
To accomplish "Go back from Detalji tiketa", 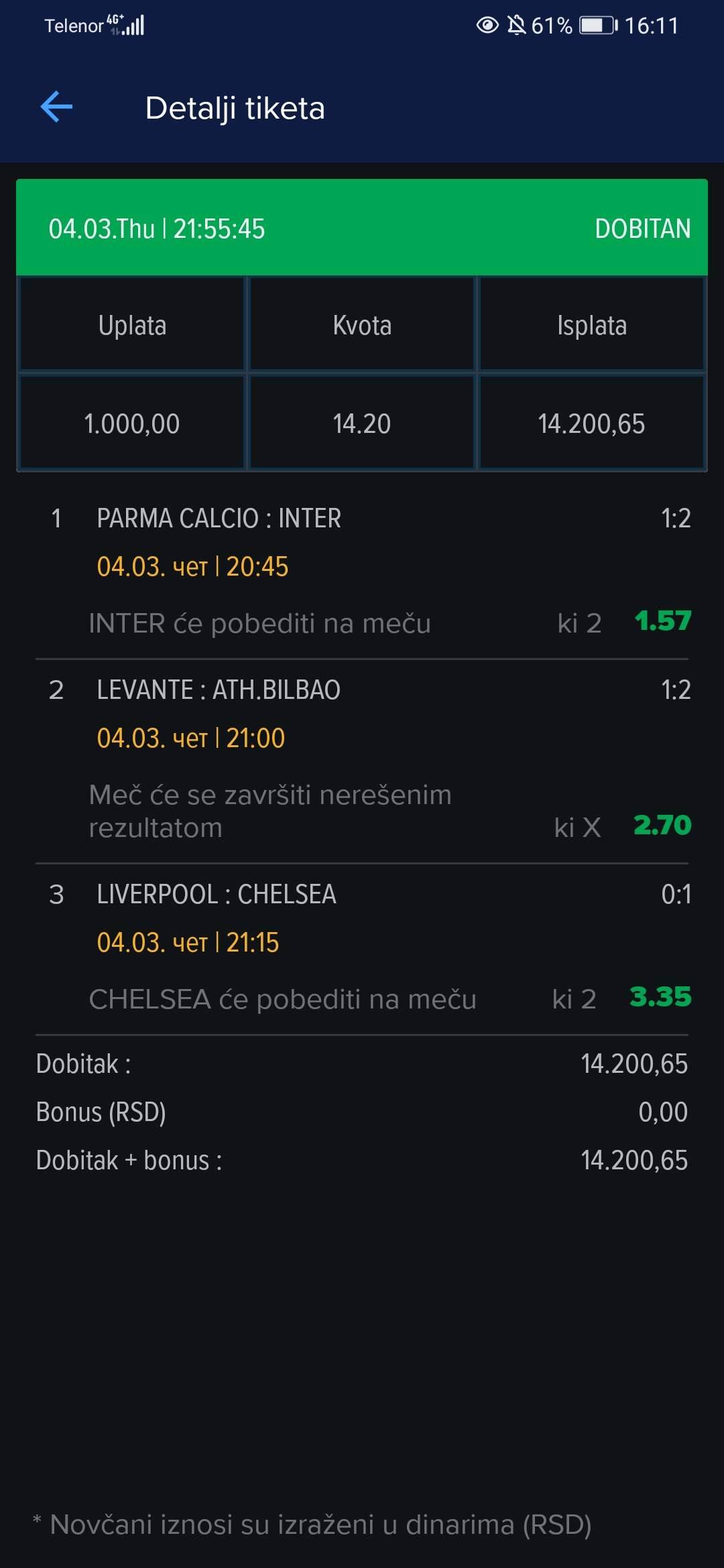I will click(x=57, y=107).
